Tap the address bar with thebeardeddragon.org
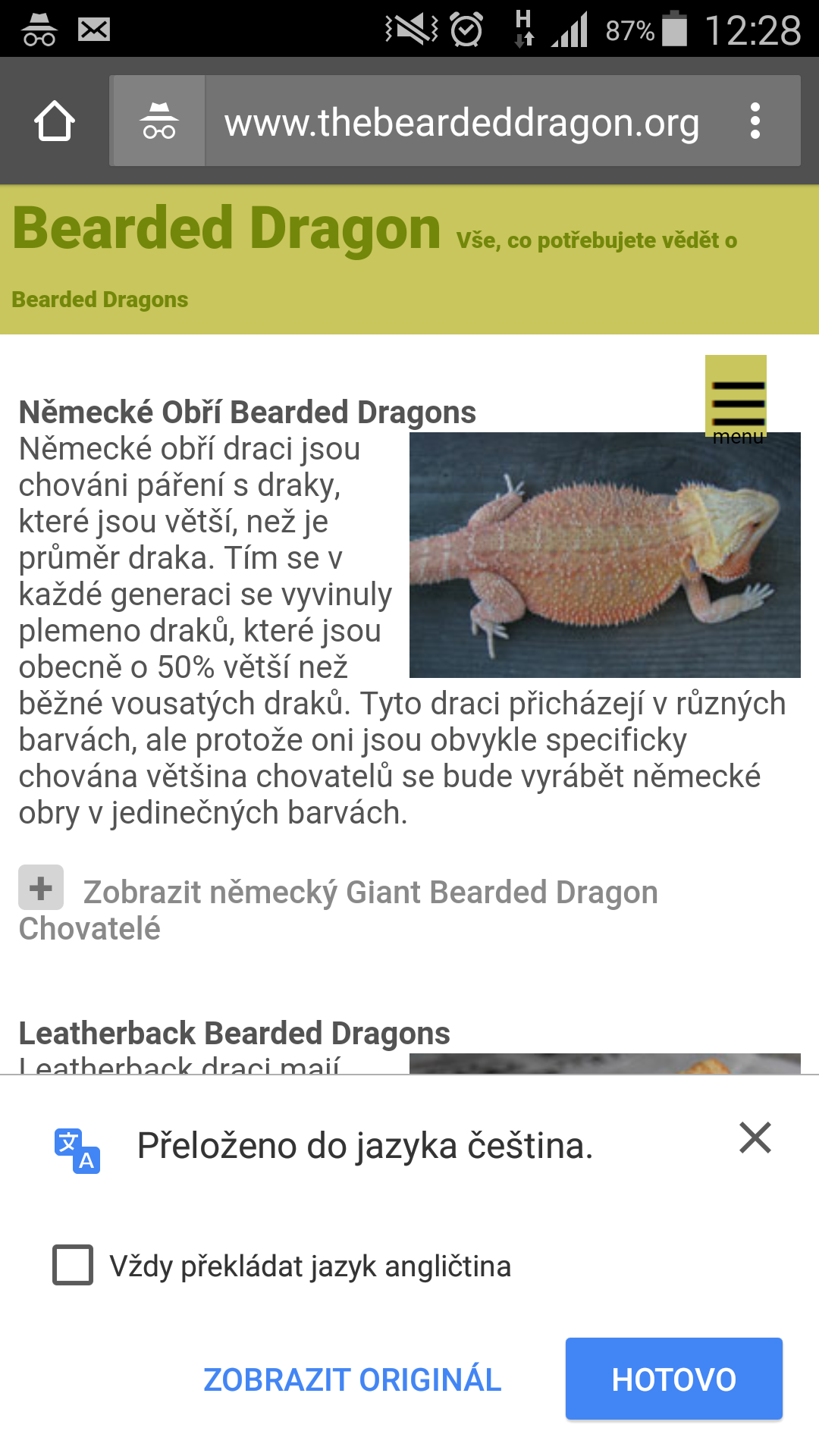This screenshot has height=1456, width=819. pos(461,123)
